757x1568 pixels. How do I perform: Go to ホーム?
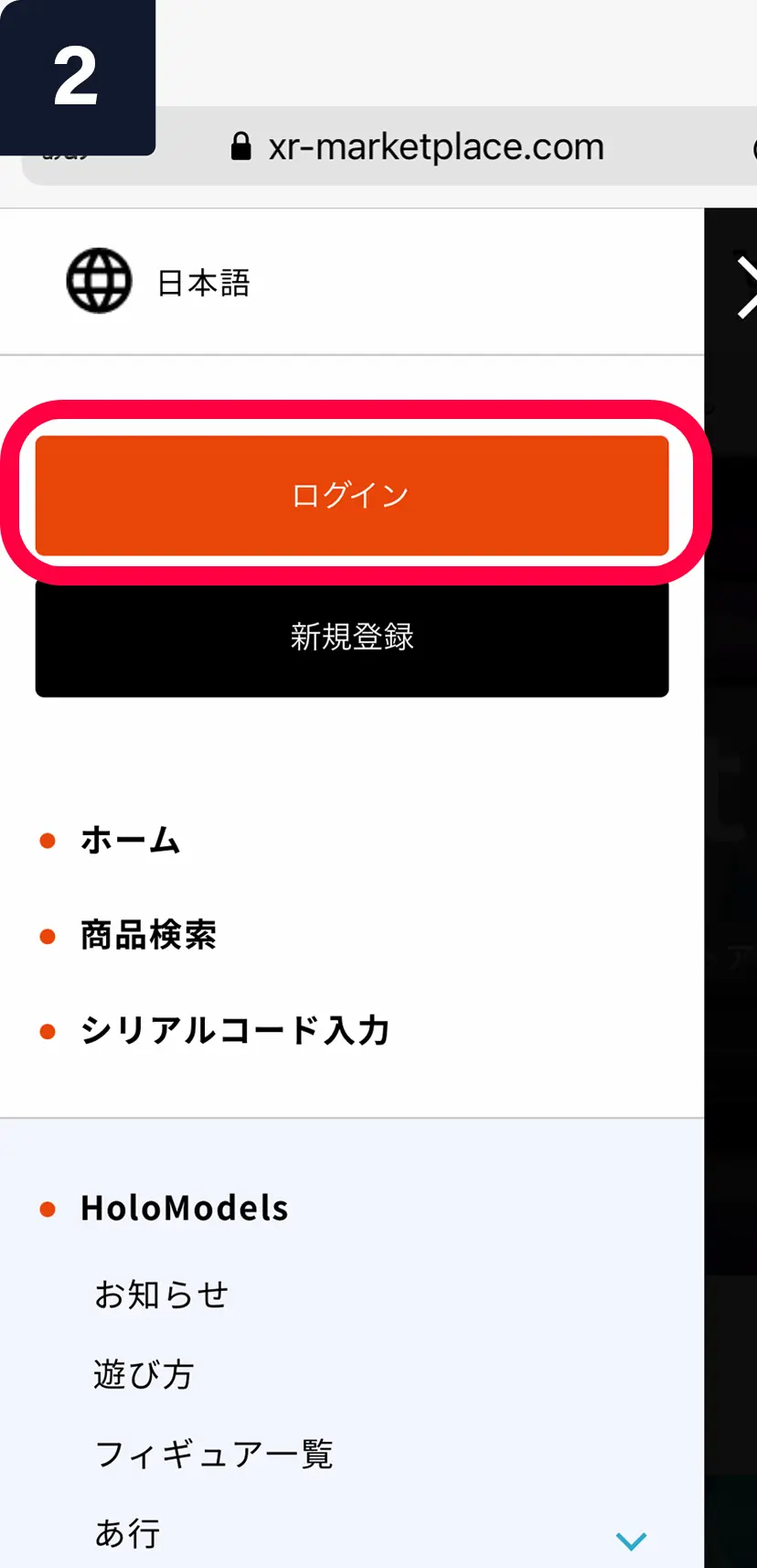(130, 840)
